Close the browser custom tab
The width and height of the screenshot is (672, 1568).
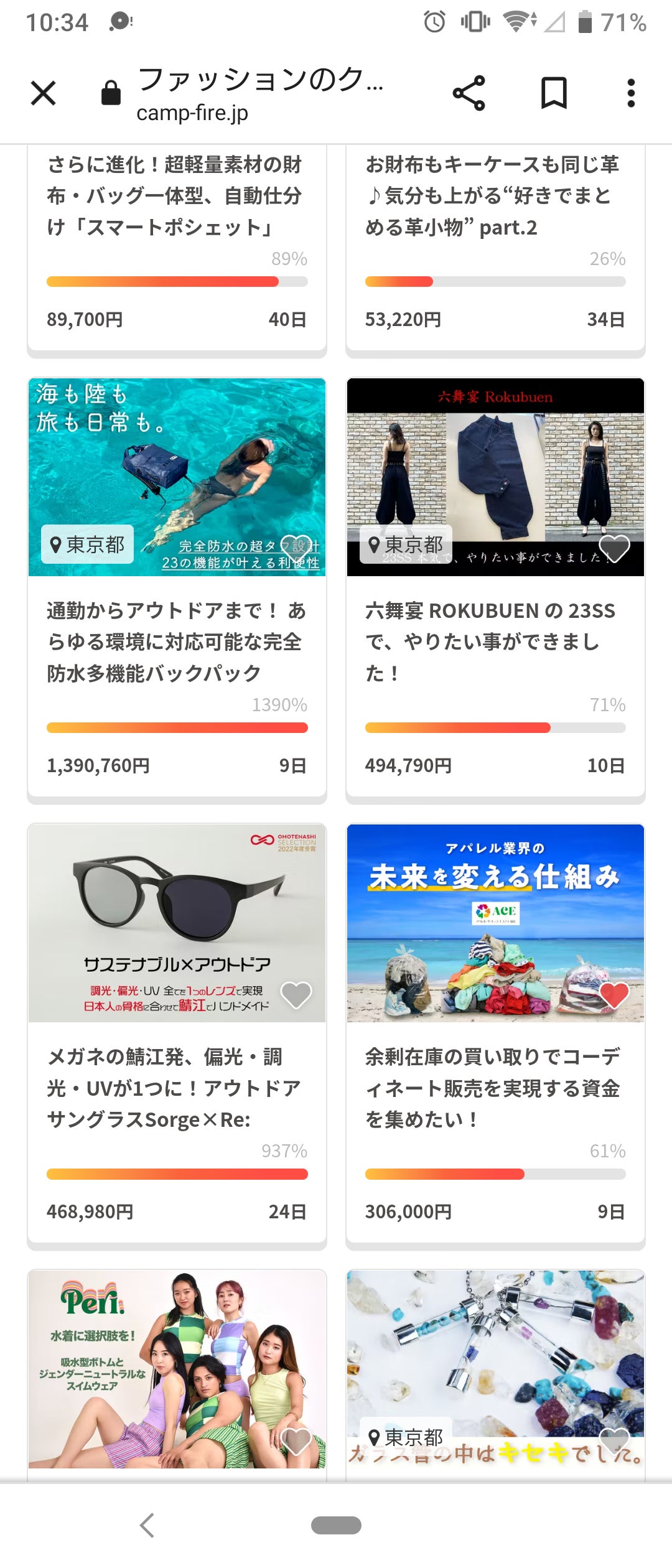pos(44,93)
